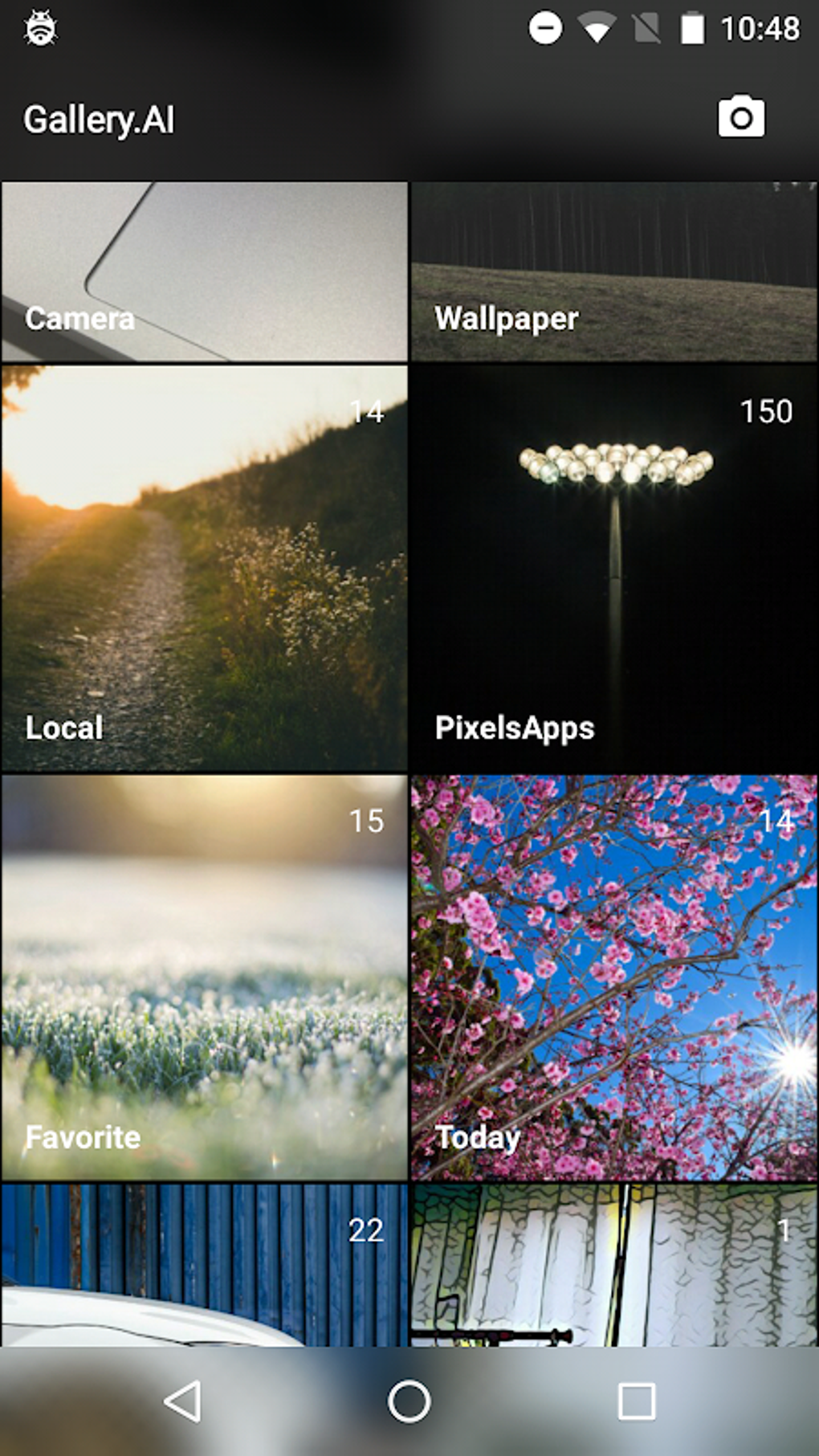Screen dimensions: 819x1456
Task: Tap the battery indicator icon
Action: pos(691,27)
